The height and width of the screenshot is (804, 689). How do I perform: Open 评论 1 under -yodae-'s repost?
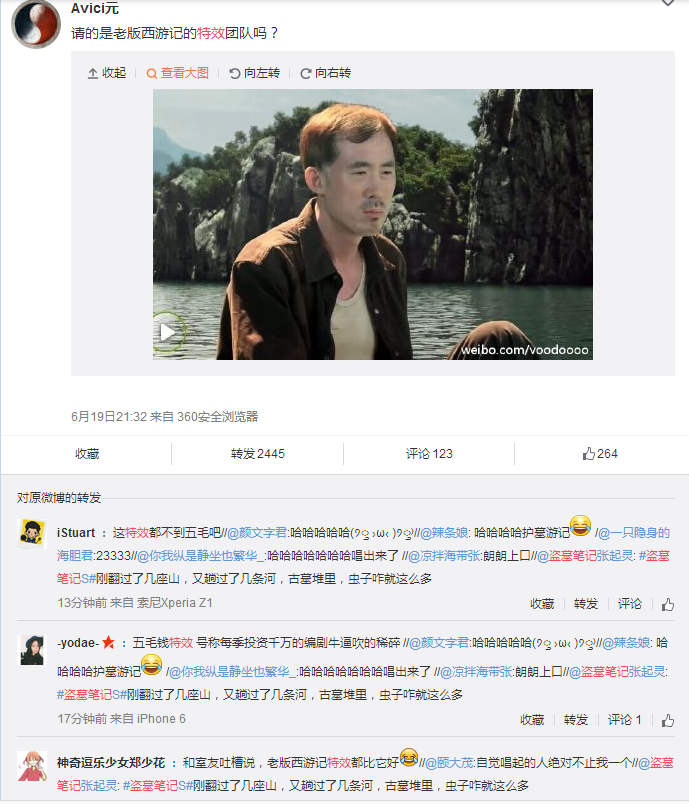pyautogui.click(x=625, y=719)
